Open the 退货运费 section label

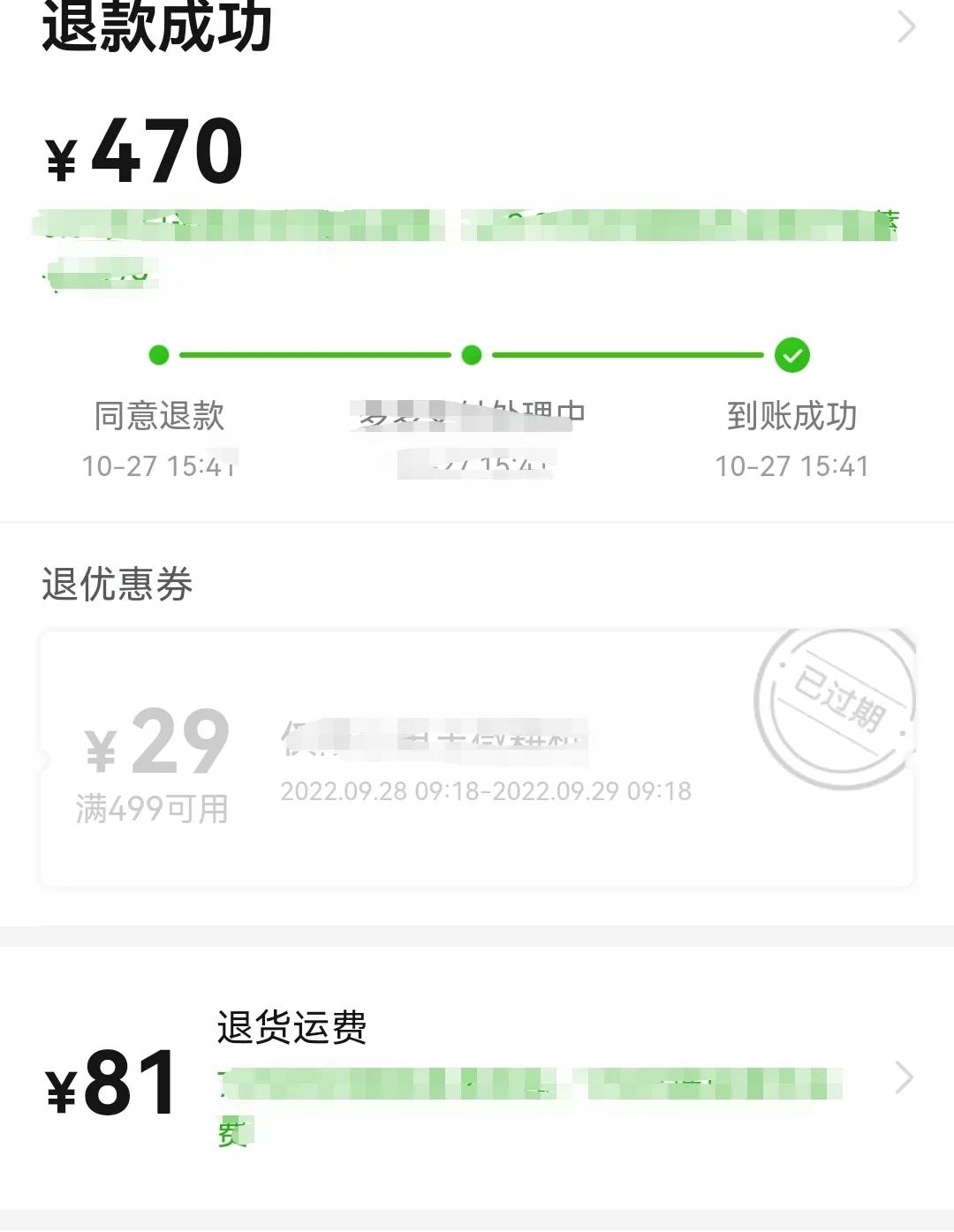[x=291, y=1027]
